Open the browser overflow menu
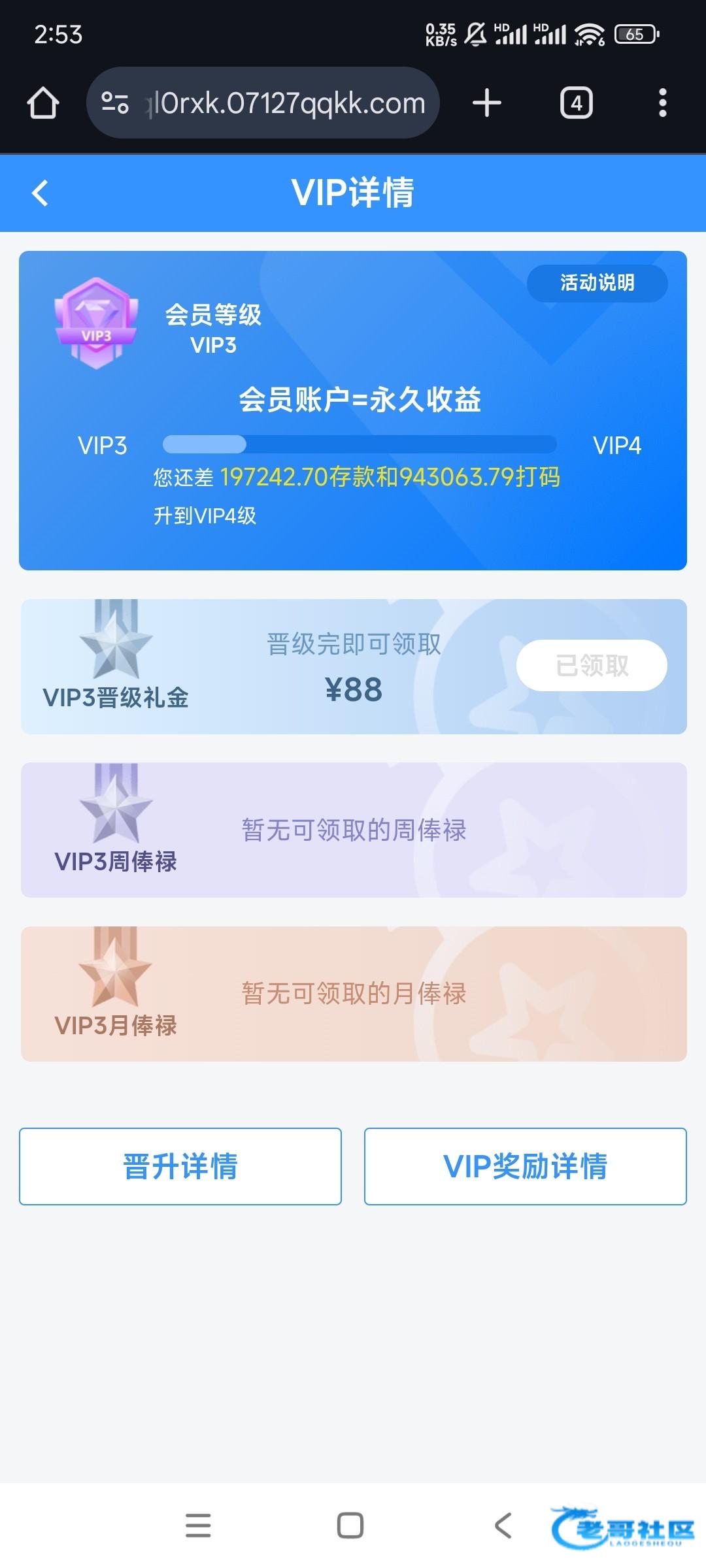 662,103
